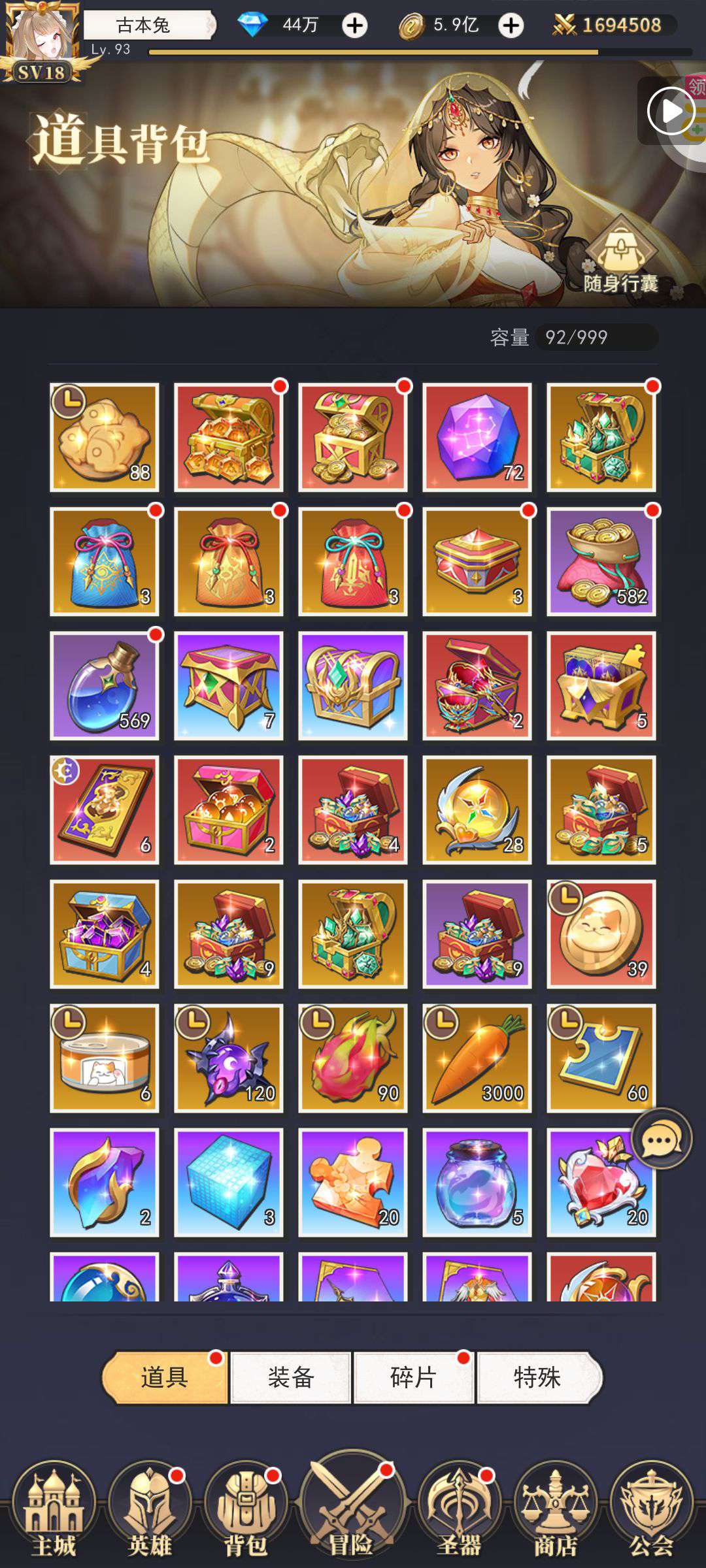Select the 道具 items tab
The image size is (706, 1568).
click(x=165, y=1378)
